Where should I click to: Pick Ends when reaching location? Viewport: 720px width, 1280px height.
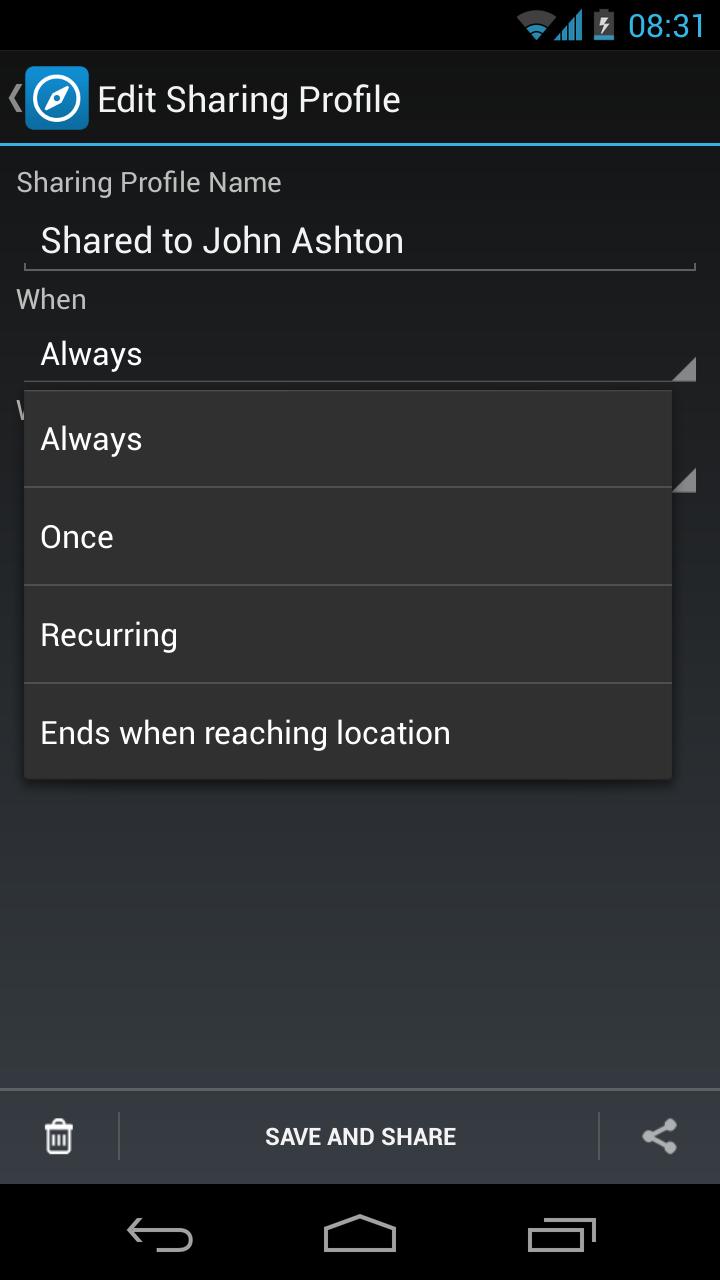coord(347,733)
